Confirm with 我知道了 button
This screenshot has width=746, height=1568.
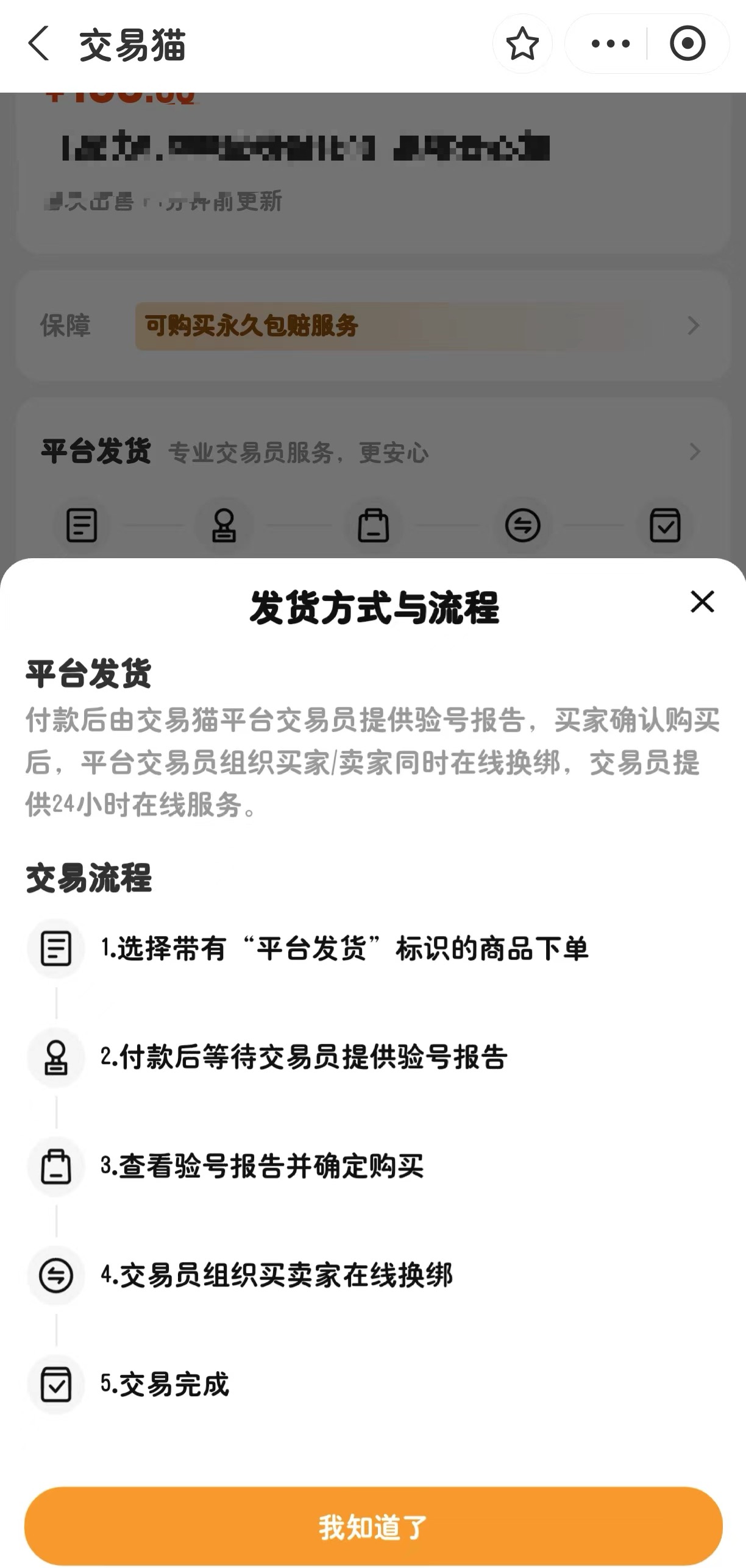click(x=373, y=1526)
